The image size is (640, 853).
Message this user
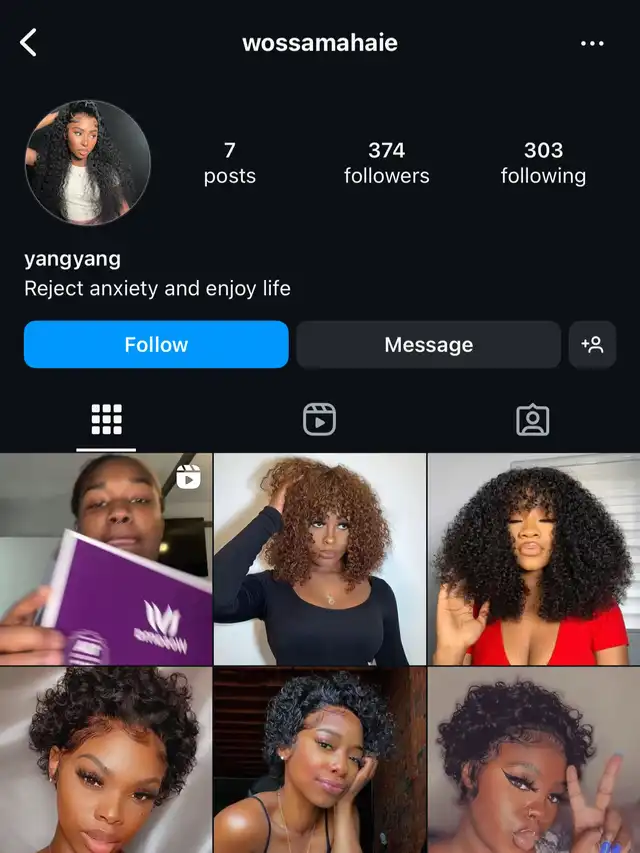pos(428,345)
